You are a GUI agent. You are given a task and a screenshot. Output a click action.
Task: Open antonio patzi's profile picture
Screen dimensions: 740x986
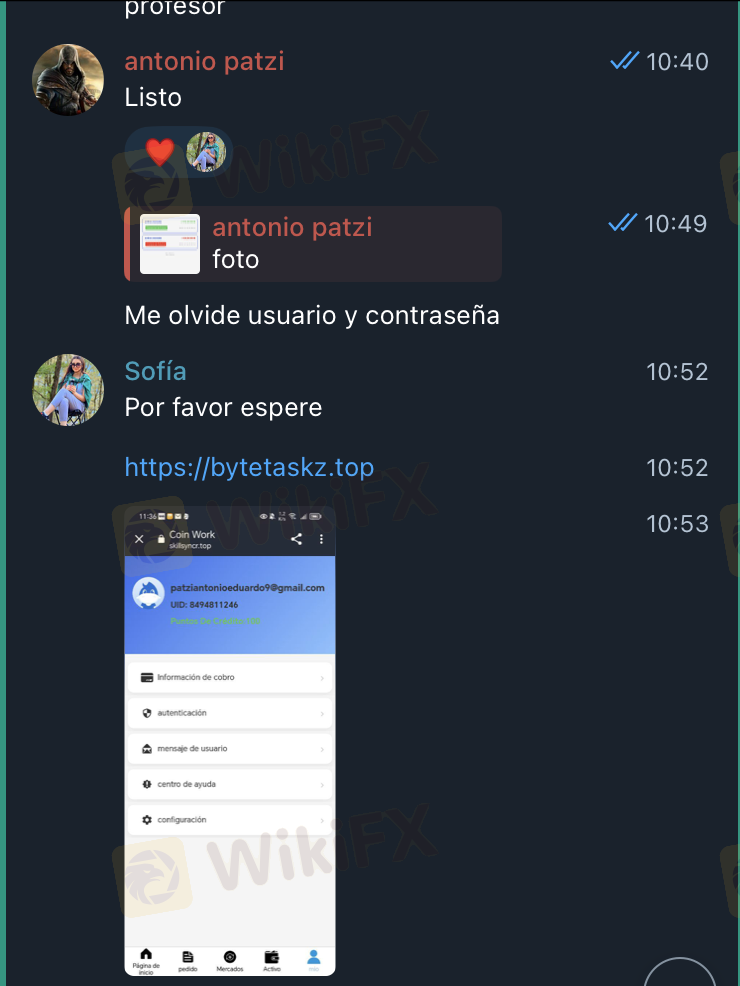point(68,80)
